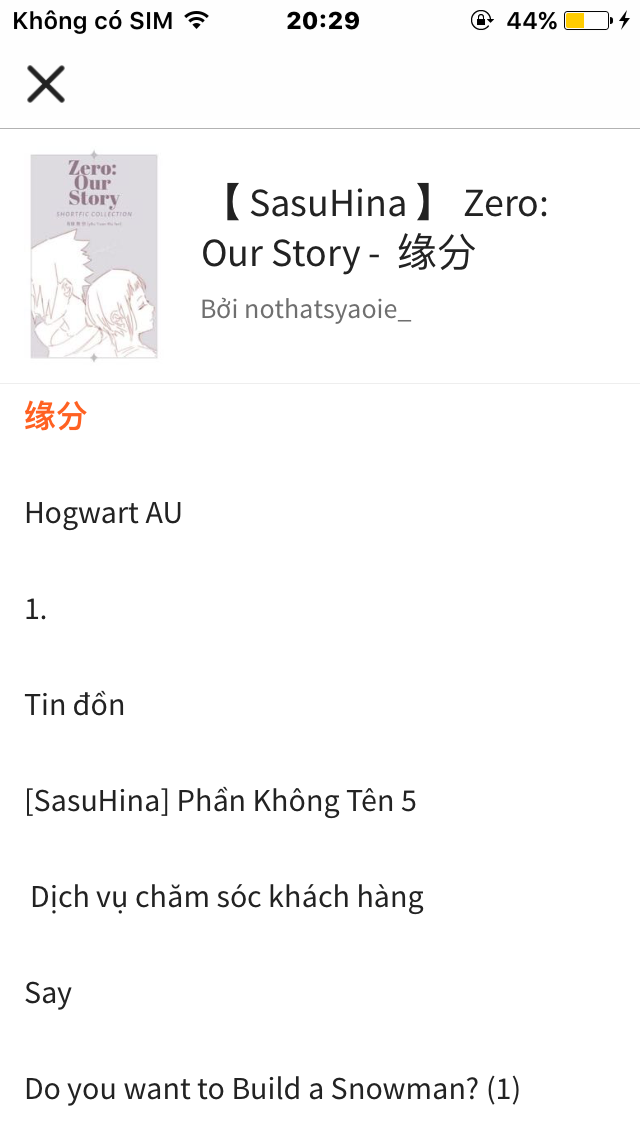Open the Tin đồn chapter
Screen dimensions: 640x1136
tap(75, 705)
